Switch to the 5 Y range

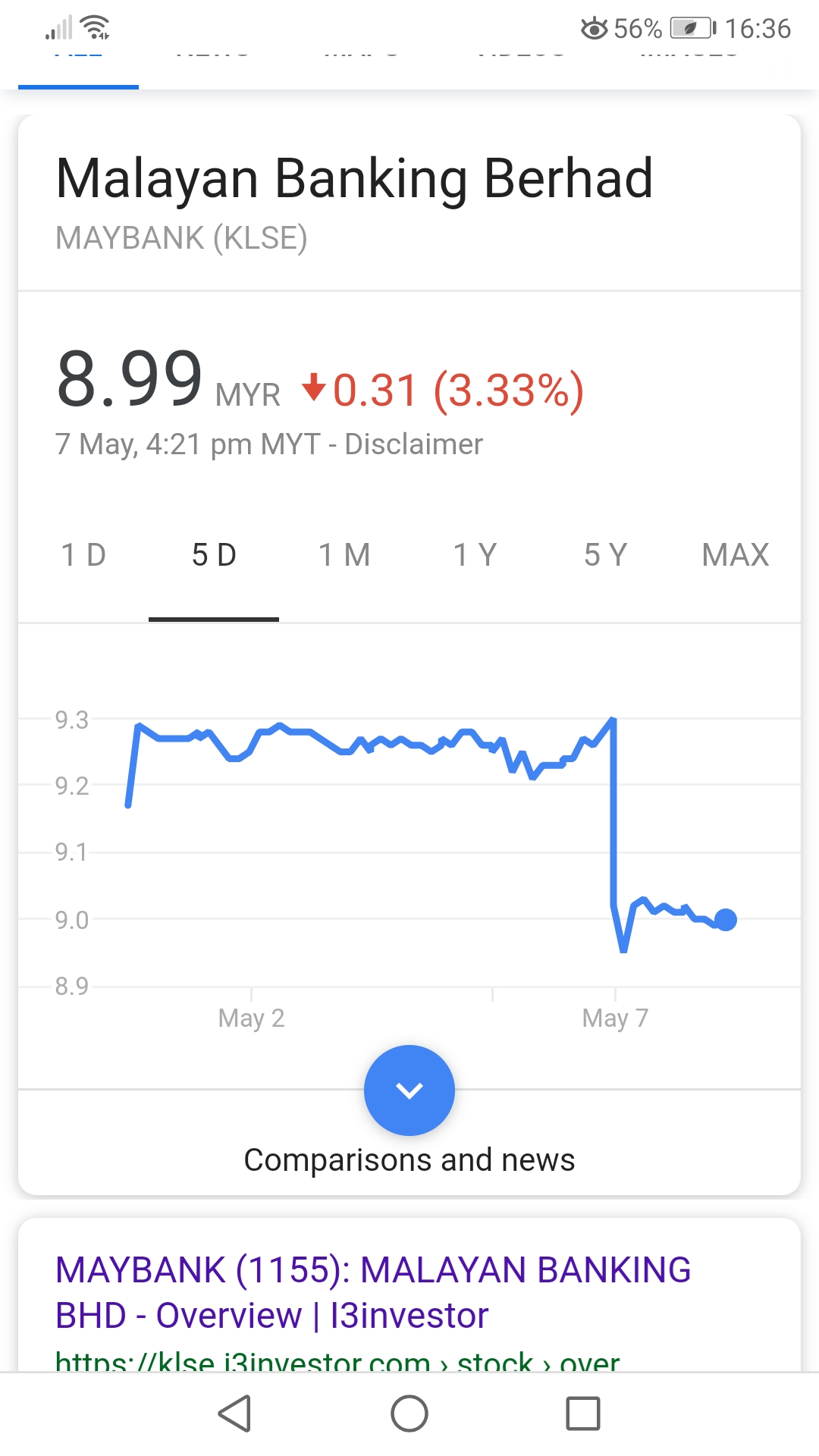click(605, 555)
